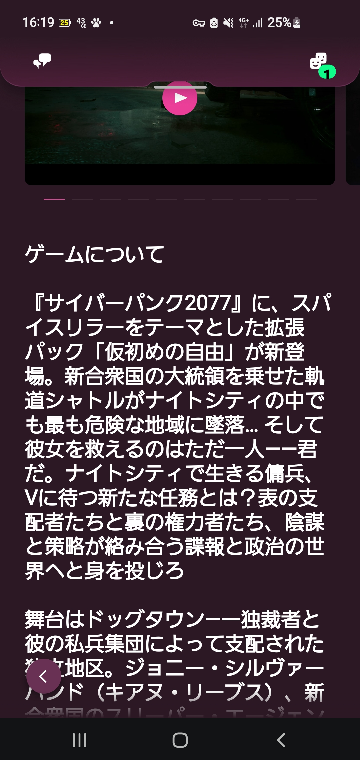The width and height of the screenshot is (360, 760).
Task: Open the friends icon with badge
Action: [322, 65]
